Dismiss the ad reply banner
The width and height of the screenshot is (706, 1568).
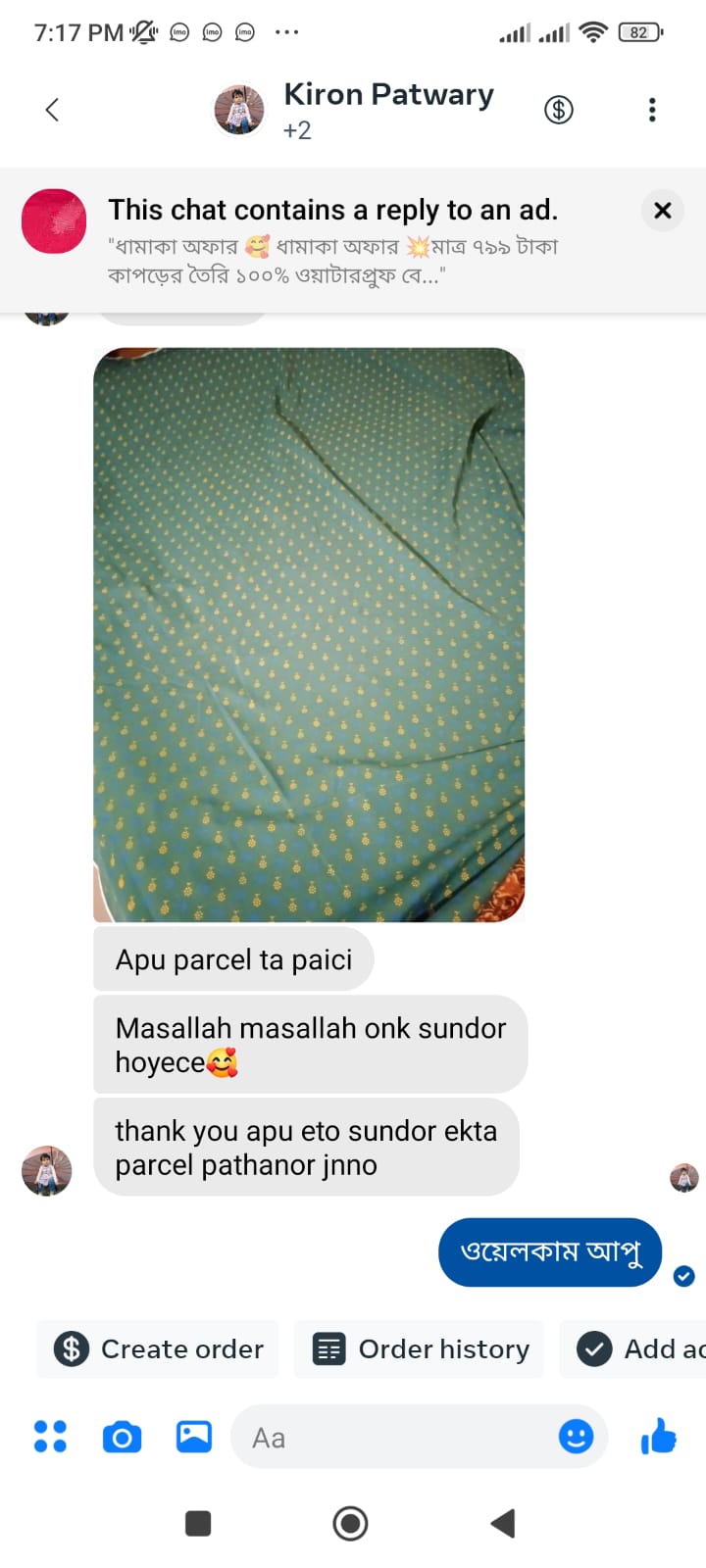[663, 211]
